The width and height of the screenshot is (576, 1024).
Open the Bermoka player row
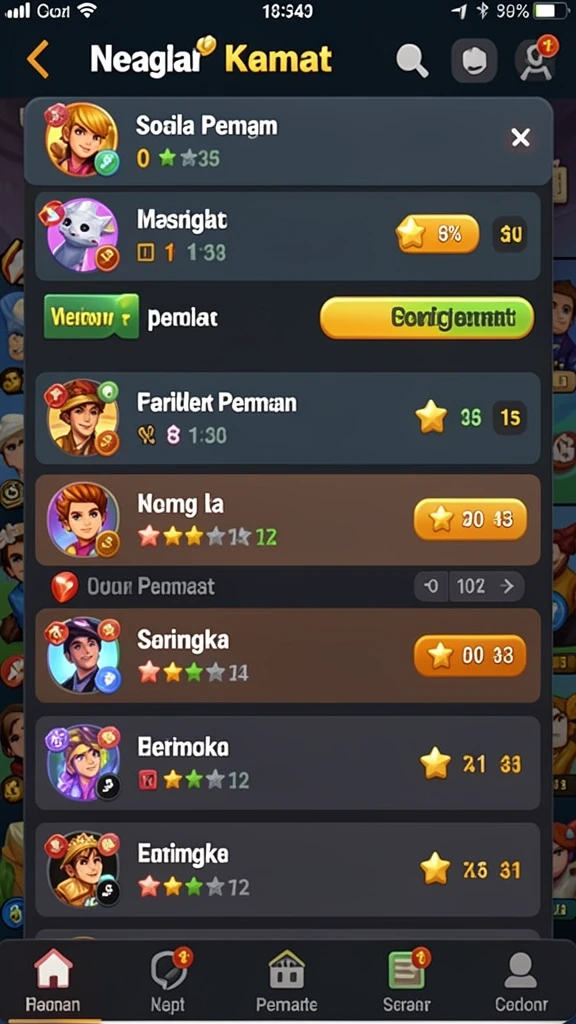point(287,763)
